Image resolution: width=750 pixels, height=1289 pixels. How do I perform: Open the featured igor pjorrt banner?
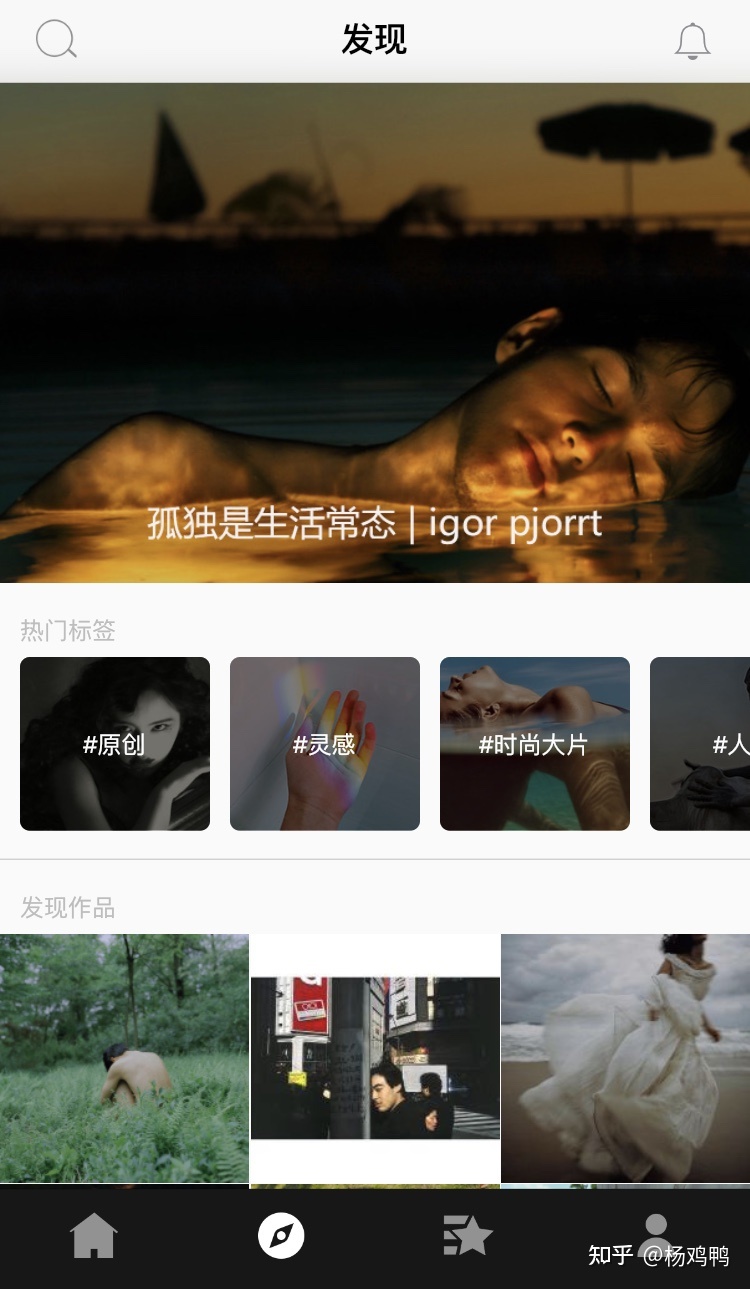pos(375,332)
